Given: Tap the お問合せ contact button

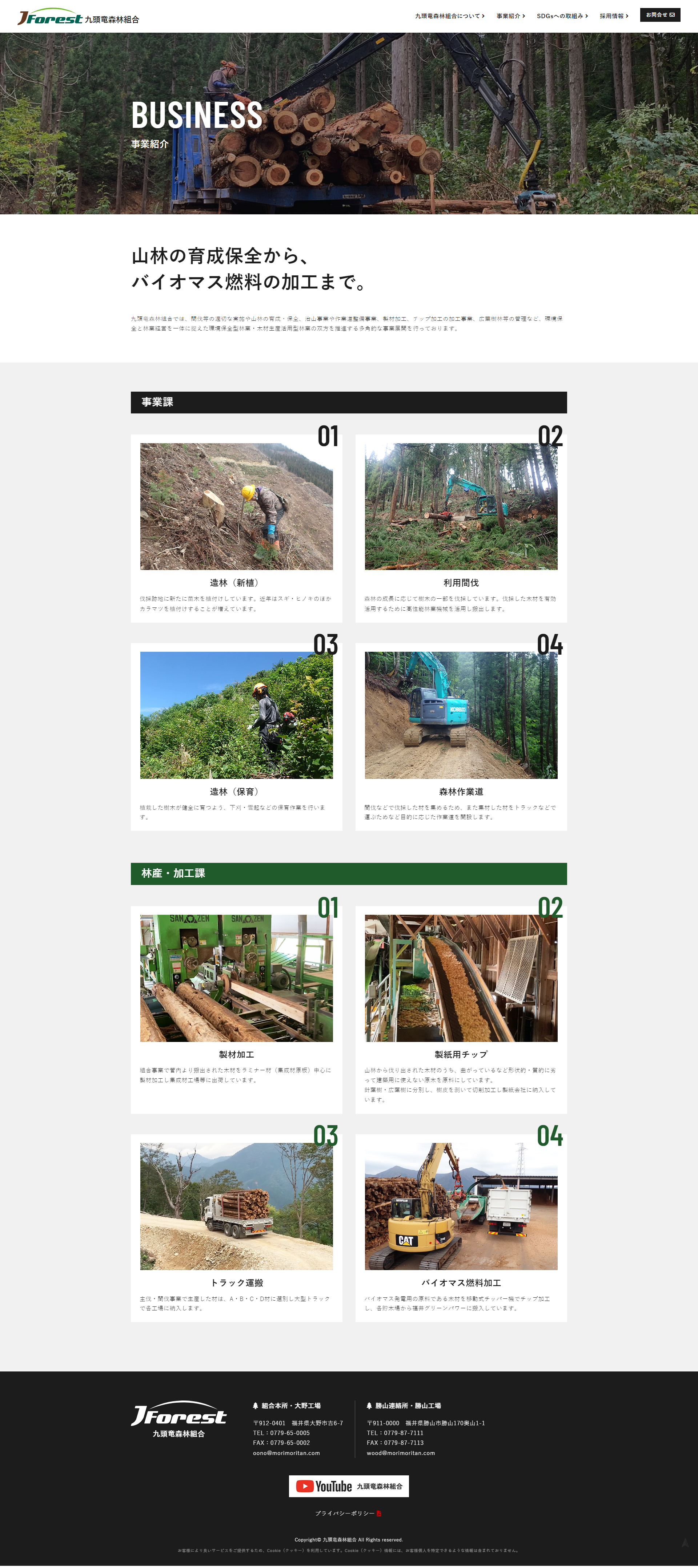Looking at the screenshot, I should pyautogui.click(x=659, y=15).
